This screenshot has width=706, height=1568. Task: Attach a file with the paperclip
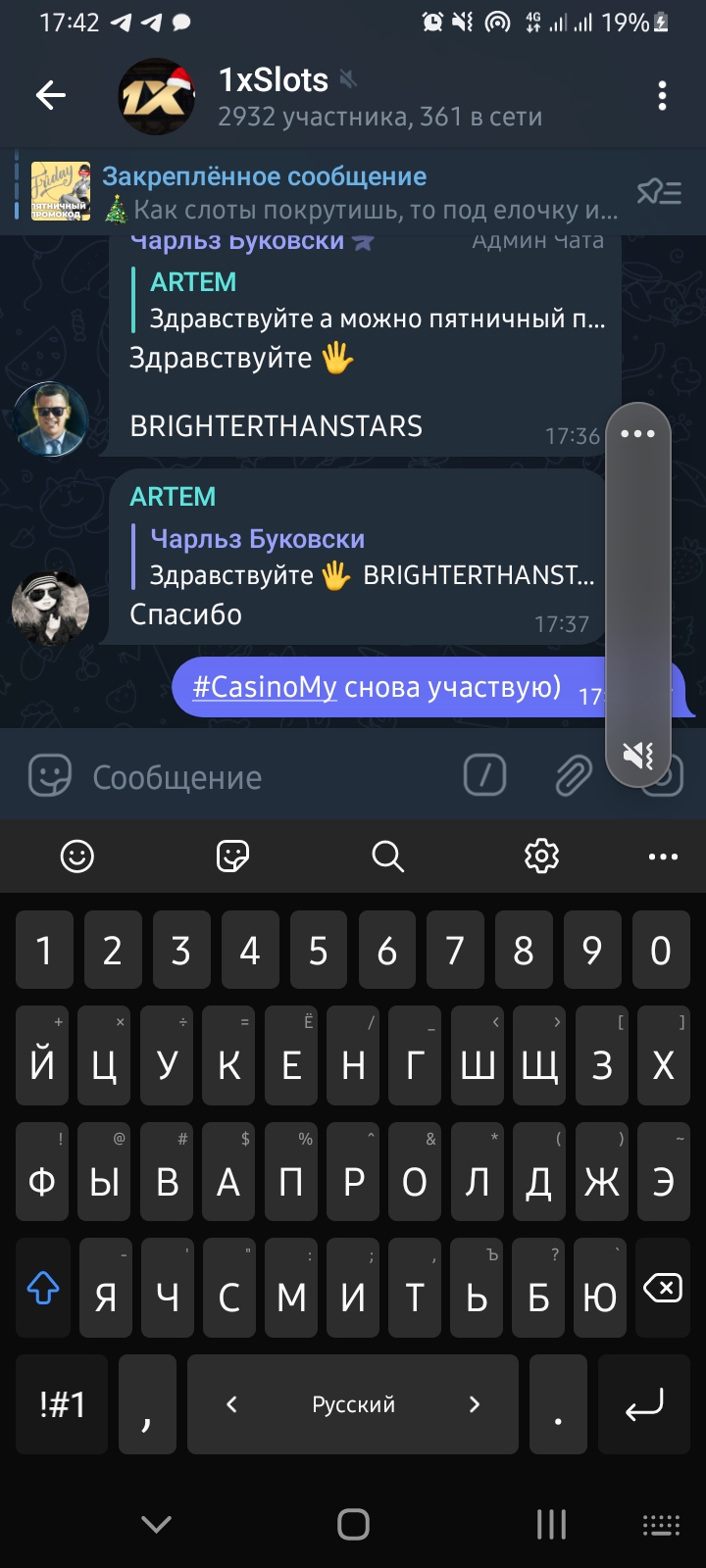pos(574,776)
